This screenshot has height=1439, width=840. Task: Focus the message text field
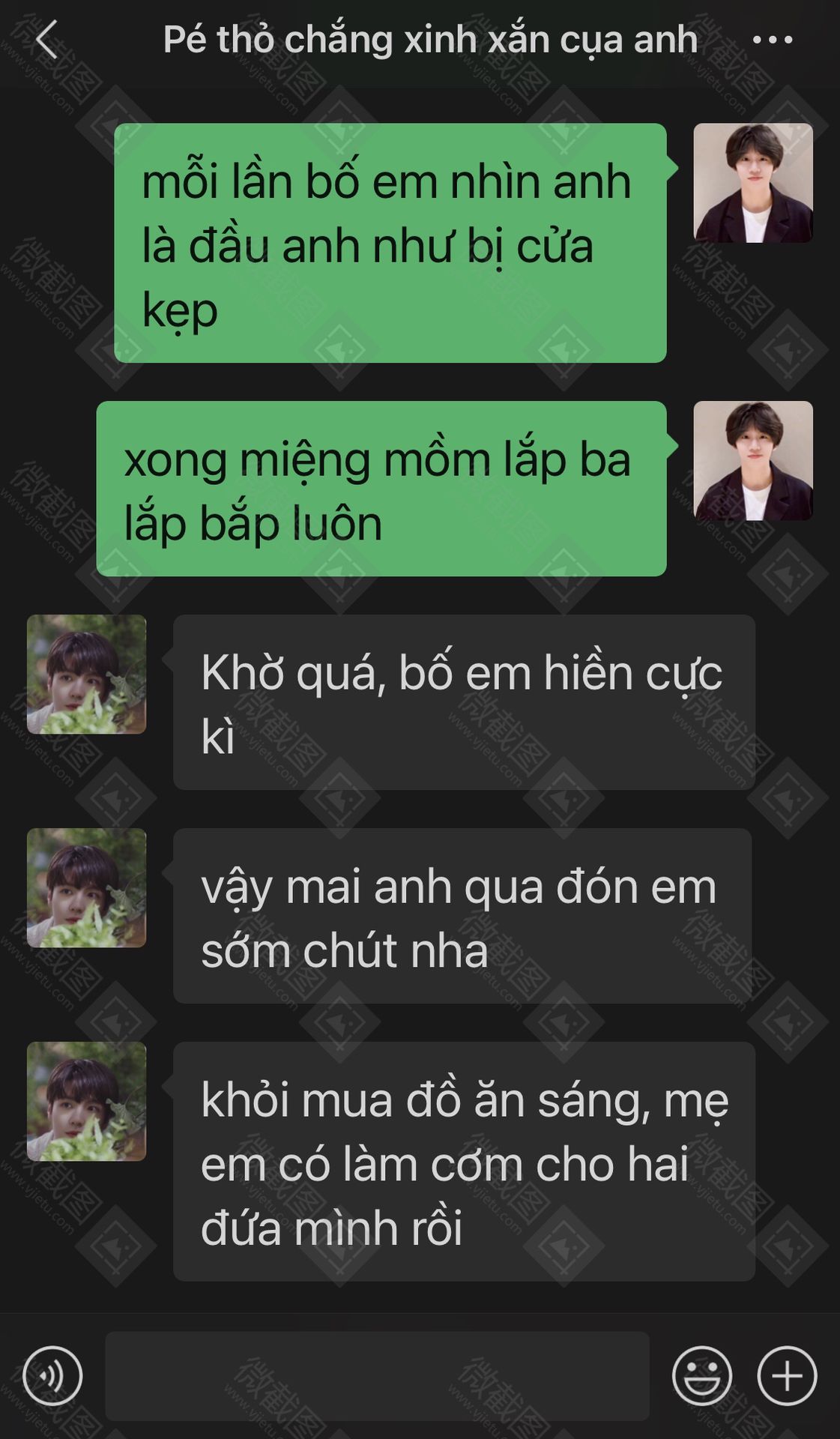(x=377, y=1375)
